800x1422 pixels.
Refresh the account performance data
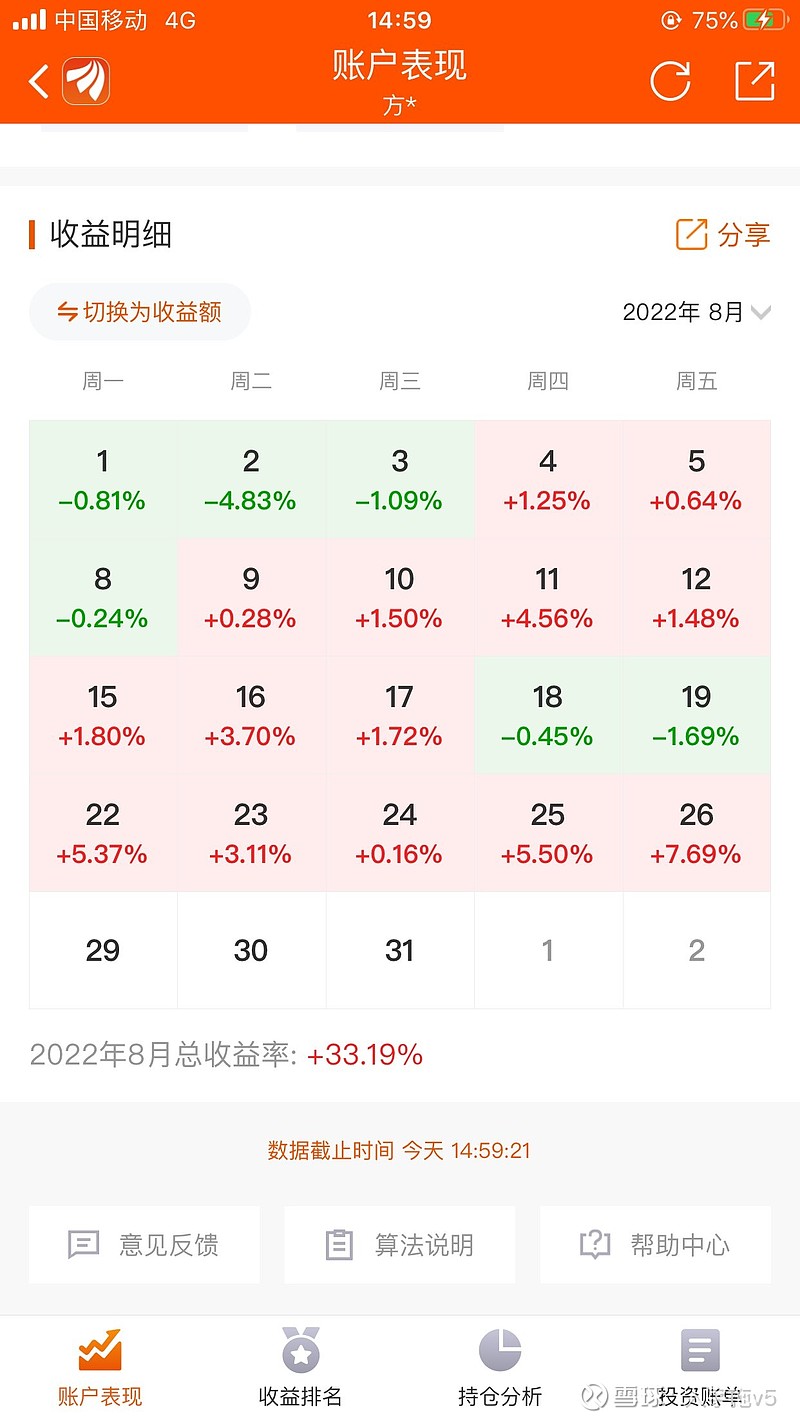pos(671,81)
